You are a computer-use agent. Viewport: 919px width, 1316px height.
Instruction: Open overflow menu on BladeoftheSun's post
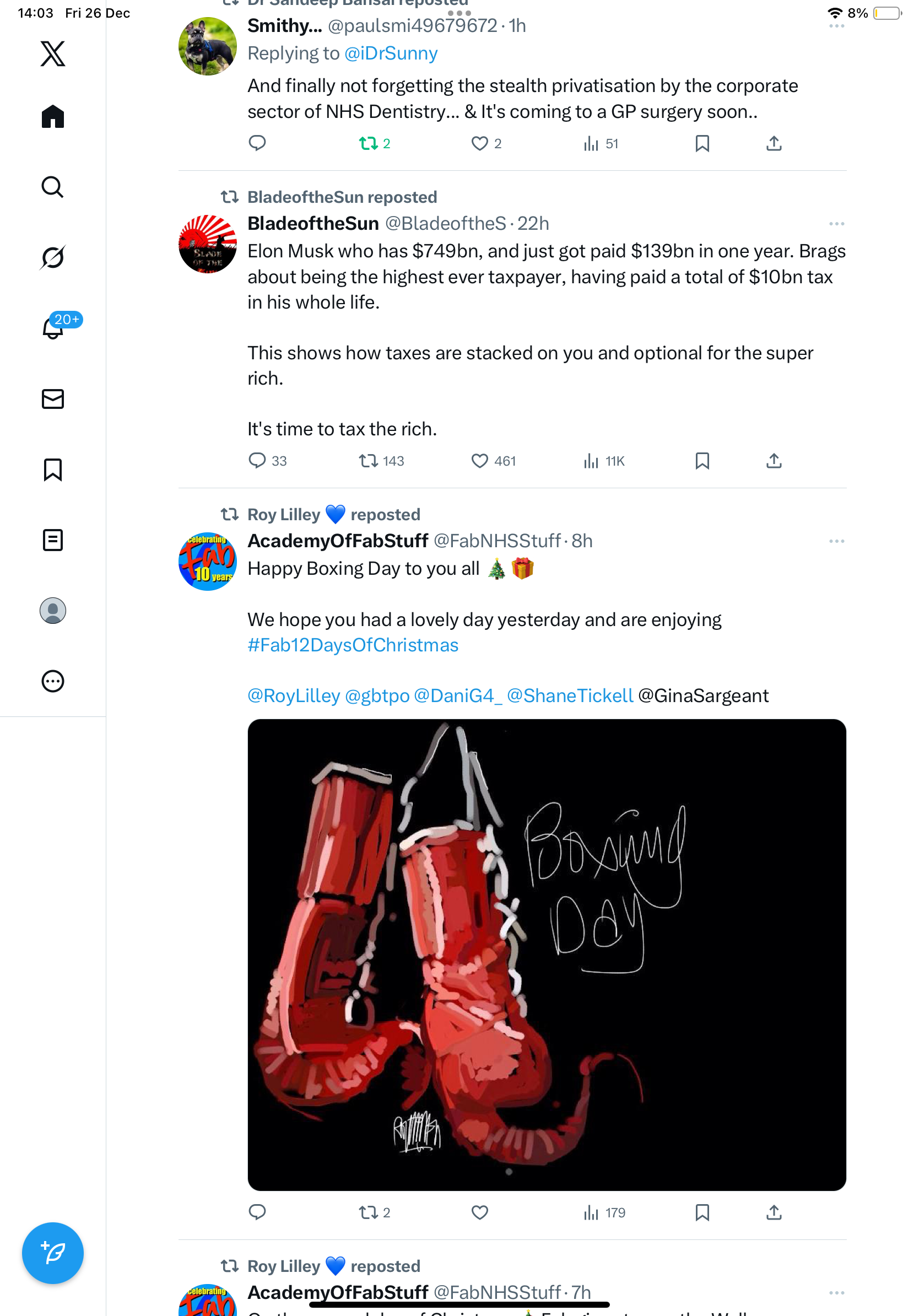tap(836, 224)
